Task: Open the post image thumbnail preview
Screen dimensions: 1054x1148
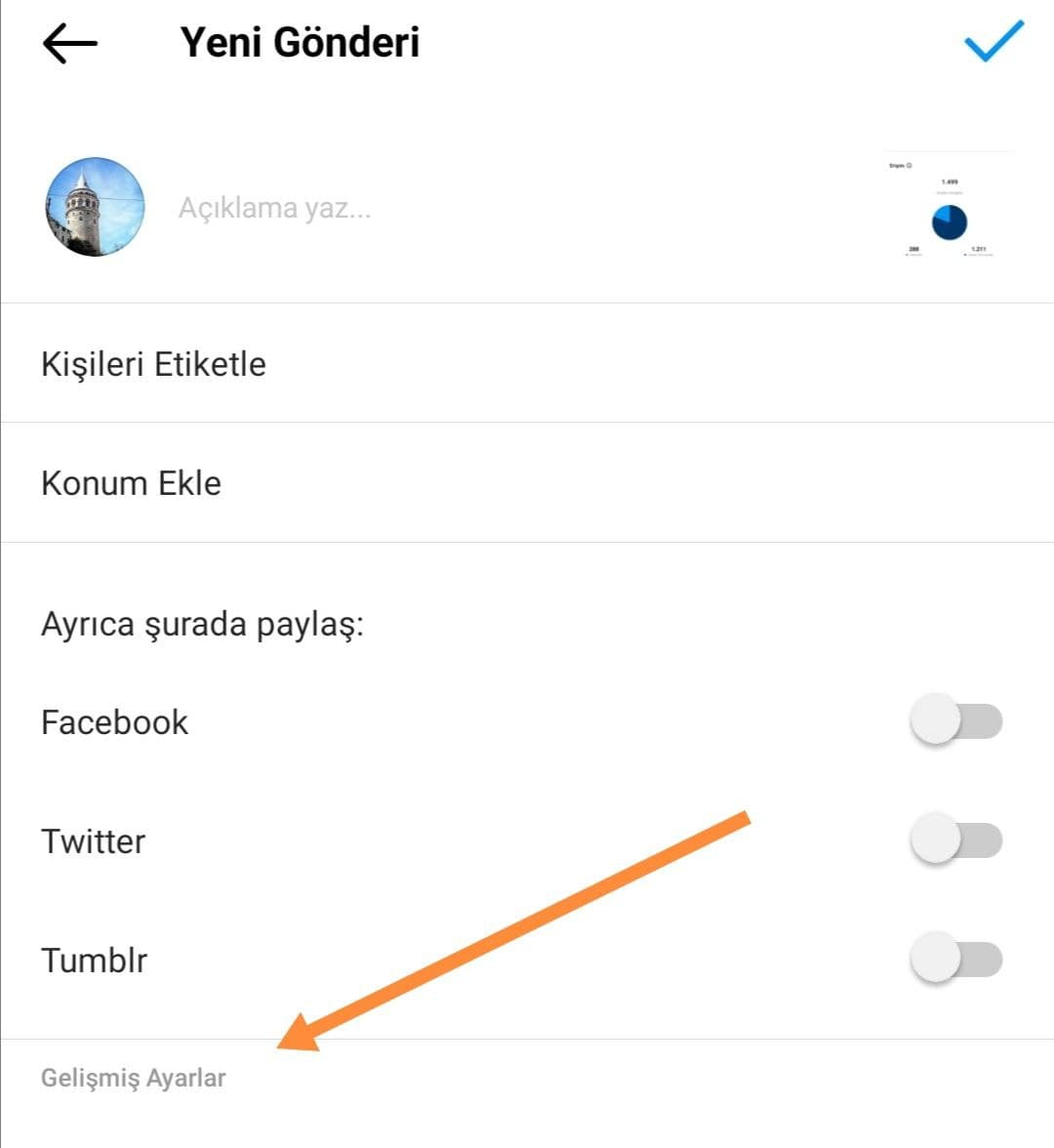Action: coord(949,207)
